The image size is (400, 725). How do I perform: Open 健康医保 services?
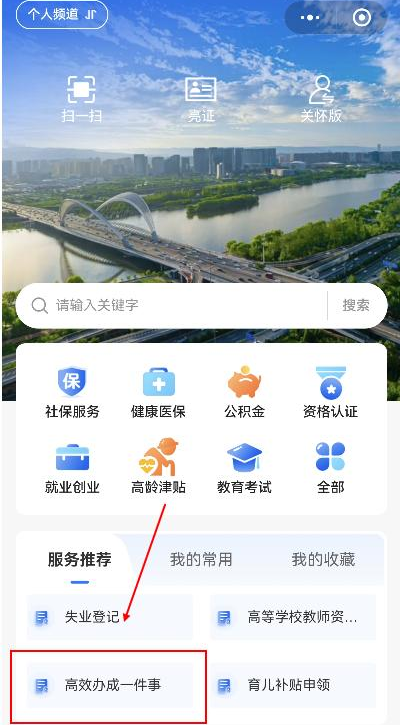click(158, 392)
